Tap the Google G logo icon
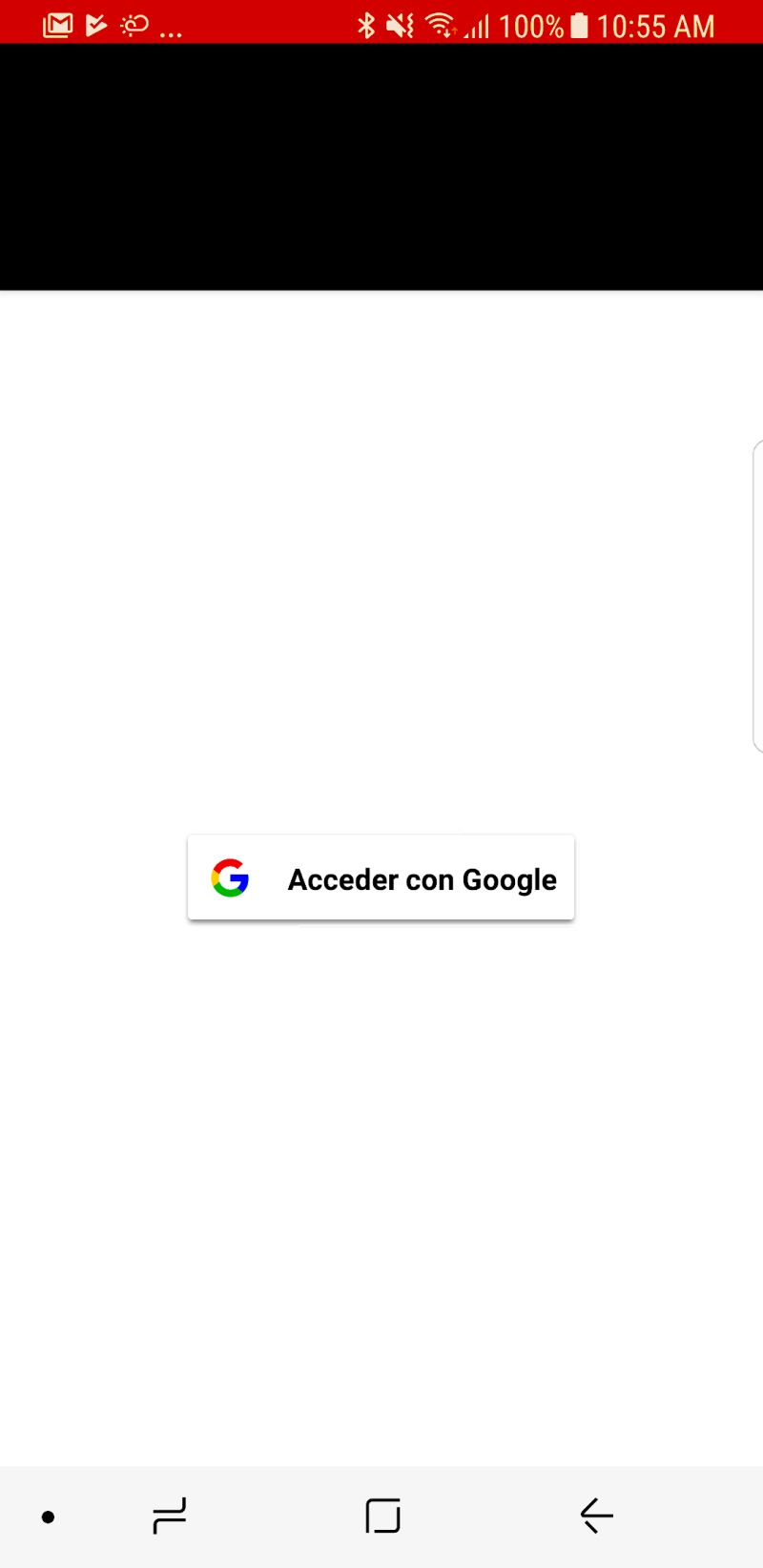Screen dimensions: 763x1568 pyautogui.click(x=229, y=877)
